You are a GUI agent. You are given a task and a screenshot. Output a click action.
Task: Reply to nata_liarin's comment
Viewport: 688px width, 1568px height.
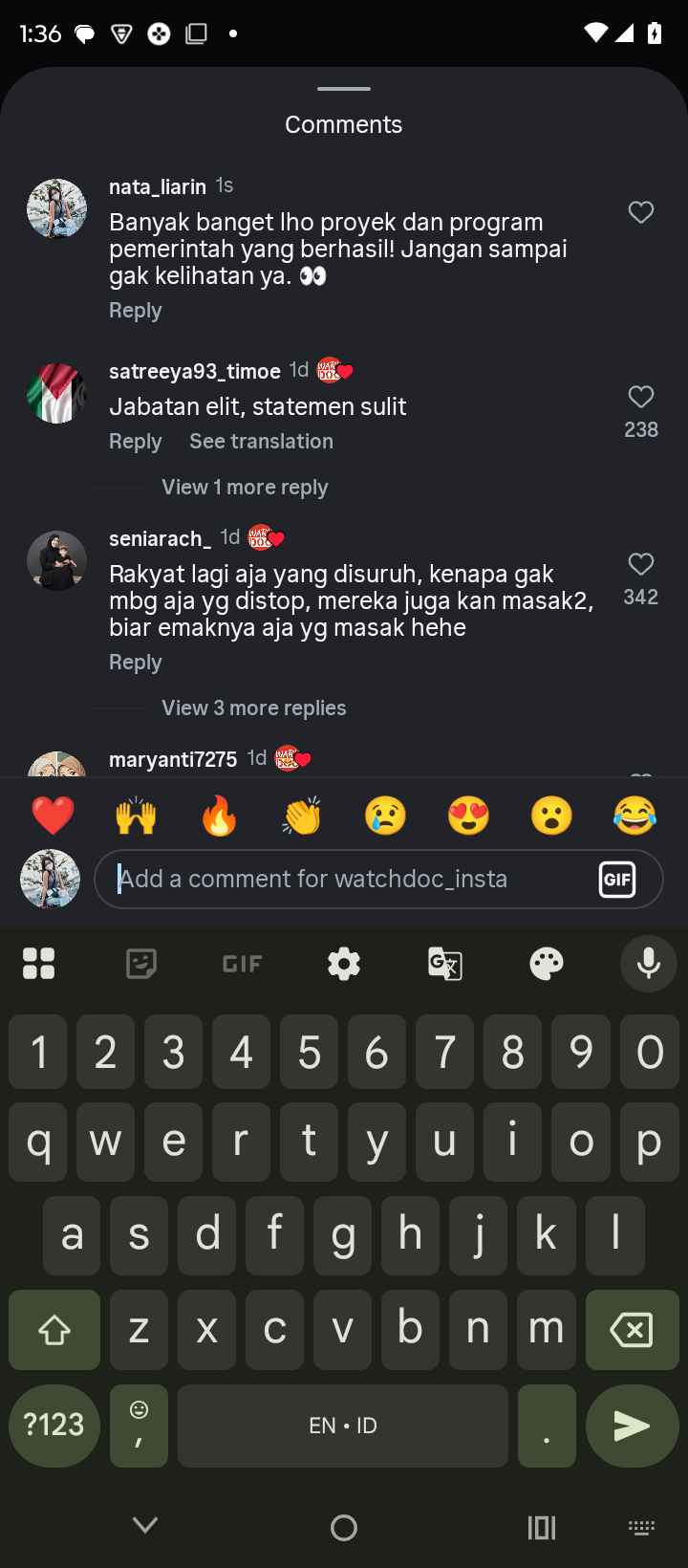click(x=135, y=311)
